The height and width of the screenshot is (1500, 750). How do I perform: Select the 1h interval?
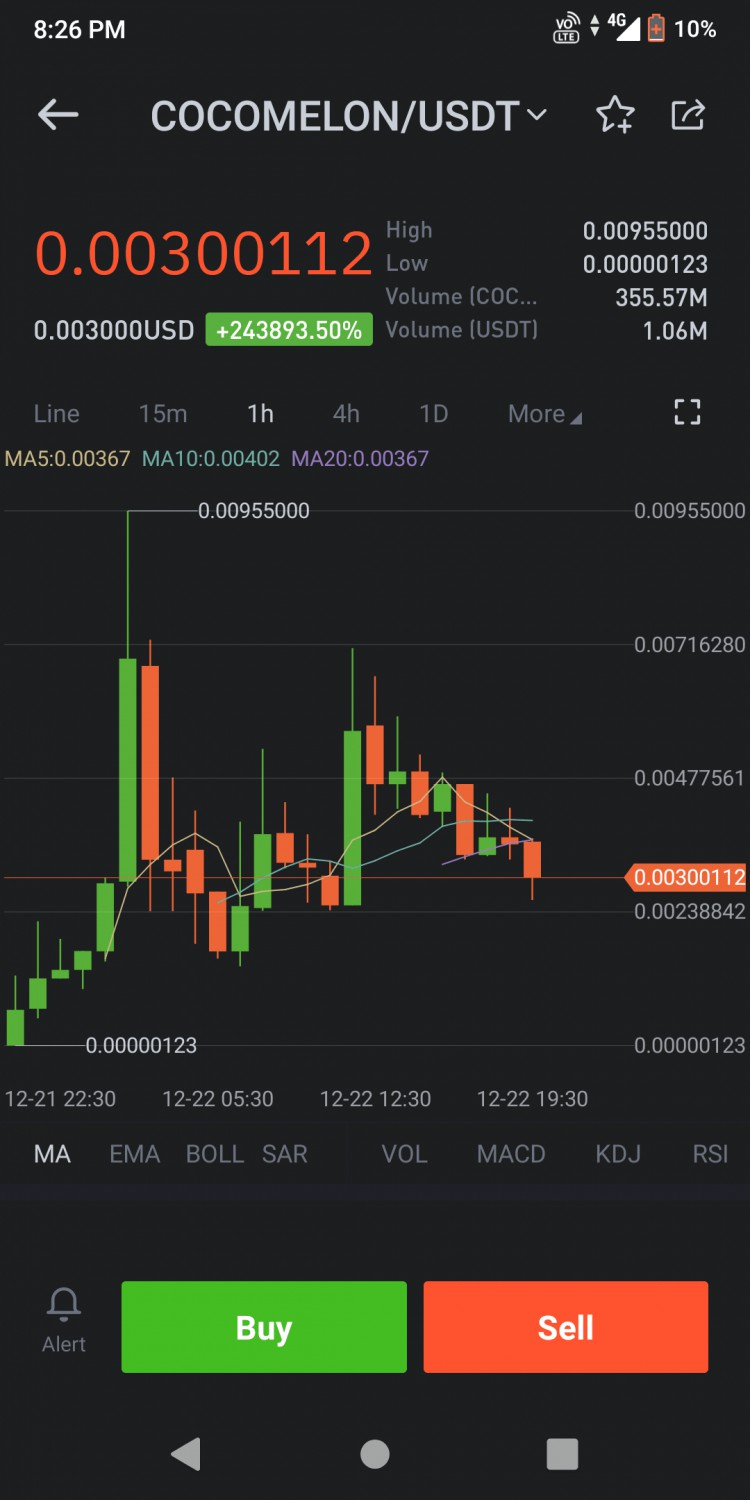click(x=260, y=414)
